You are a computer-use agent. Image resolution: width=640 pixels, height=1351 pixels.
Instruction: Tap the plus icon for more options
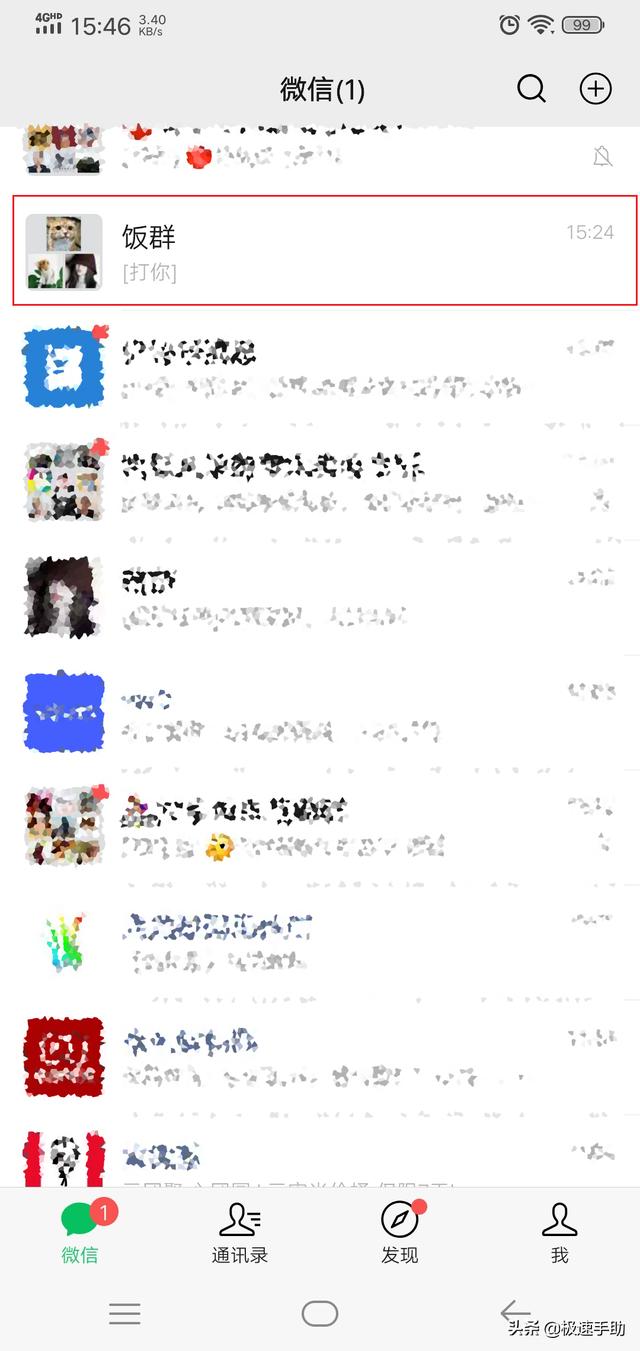coord(596,90)
